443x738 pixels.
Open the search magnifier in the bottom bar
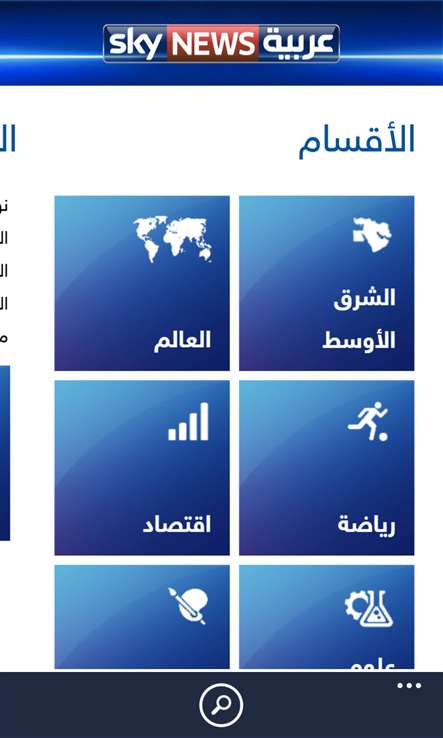pos(221,705)
